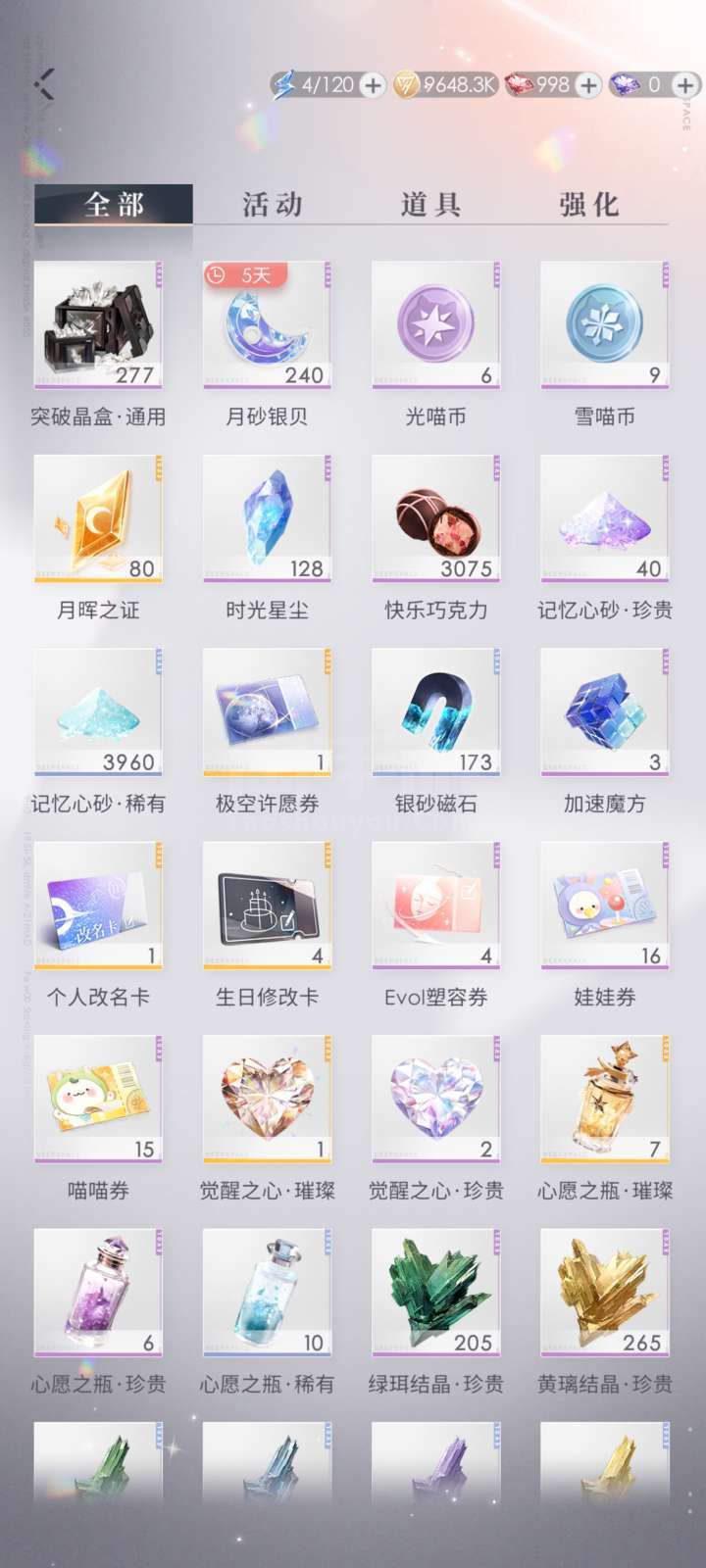Switch to the 道具 tab
Viewport: 706px width, 1568px height.
point(430,204)
